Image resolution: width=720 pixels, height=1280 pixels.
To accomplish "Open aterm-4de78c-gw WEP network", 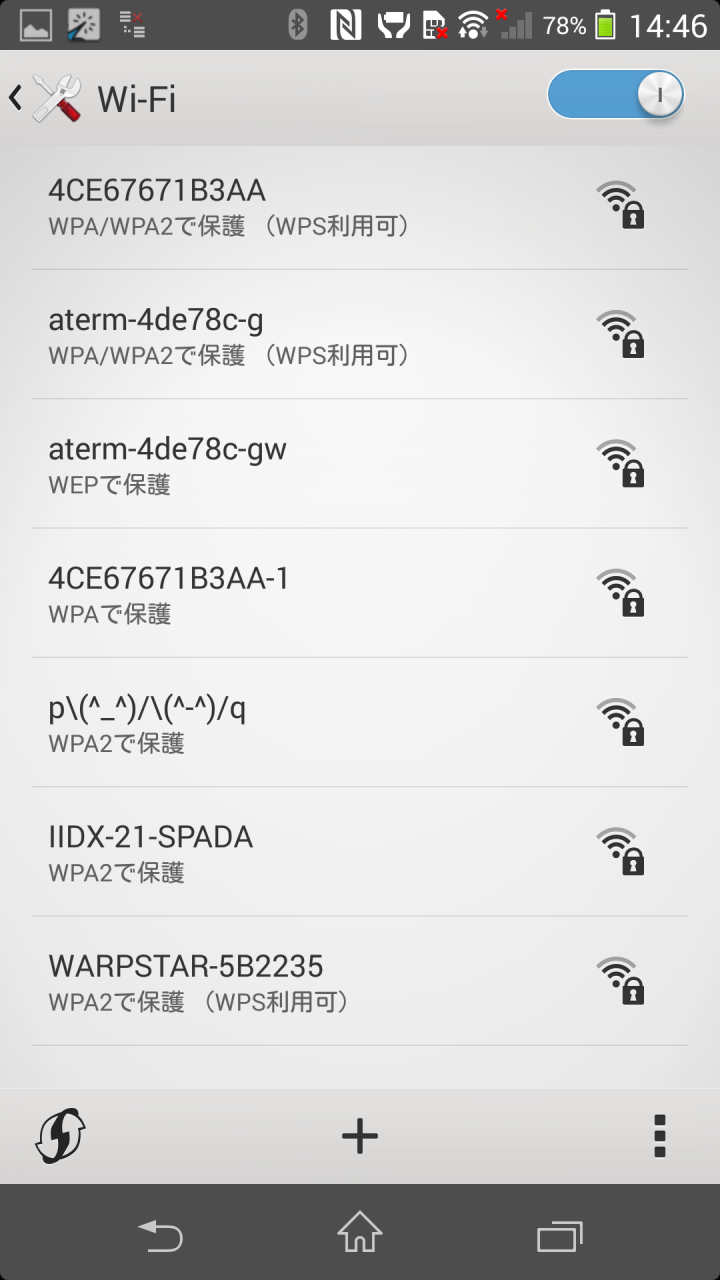I will (360, 464).
